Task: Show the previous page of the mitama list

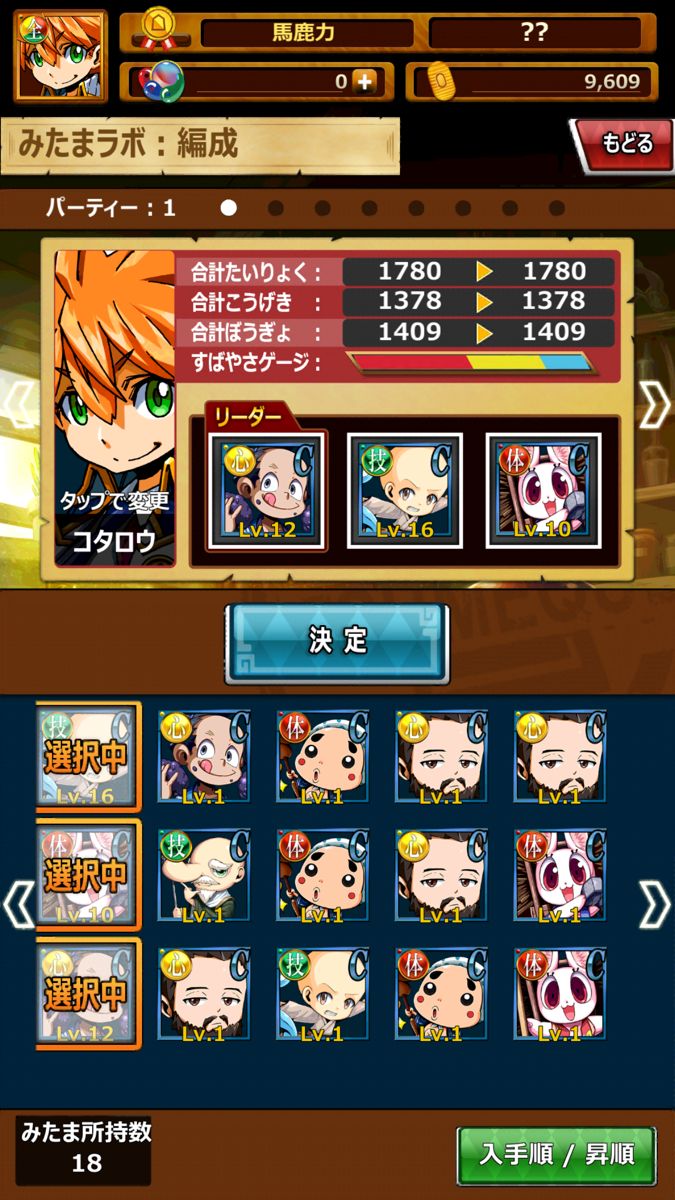Action: [x=18, y=904]
